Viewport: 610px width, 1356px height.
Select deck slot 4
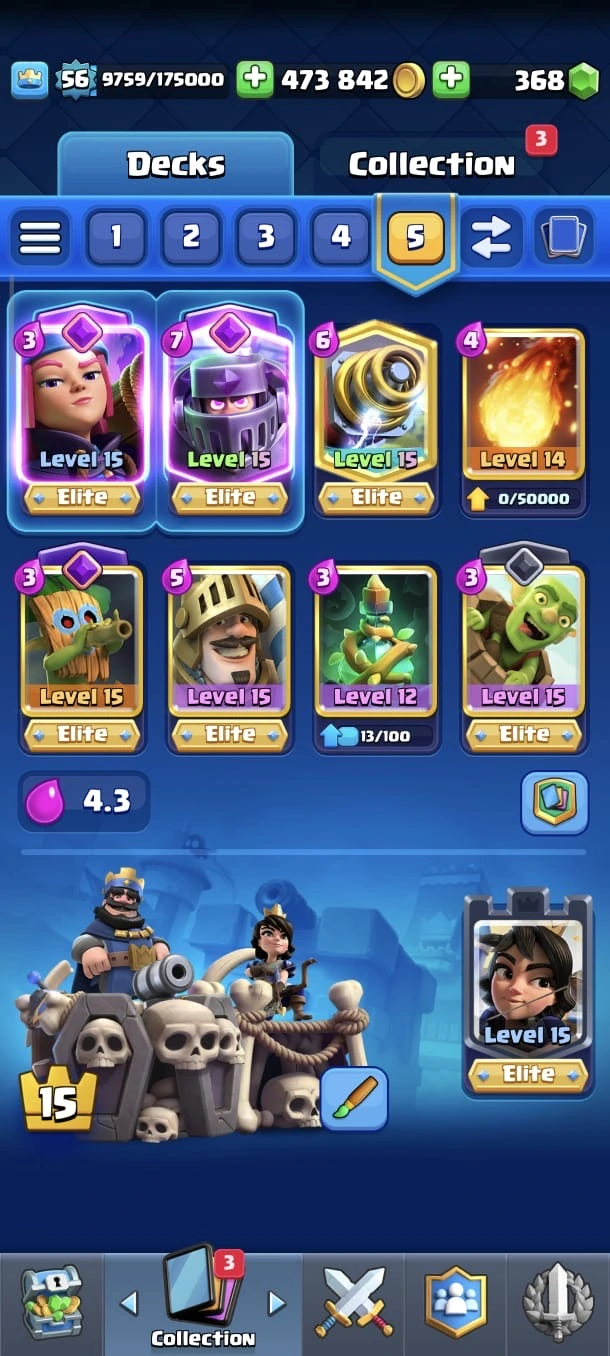pyautogui.click(x=340, y=237)
